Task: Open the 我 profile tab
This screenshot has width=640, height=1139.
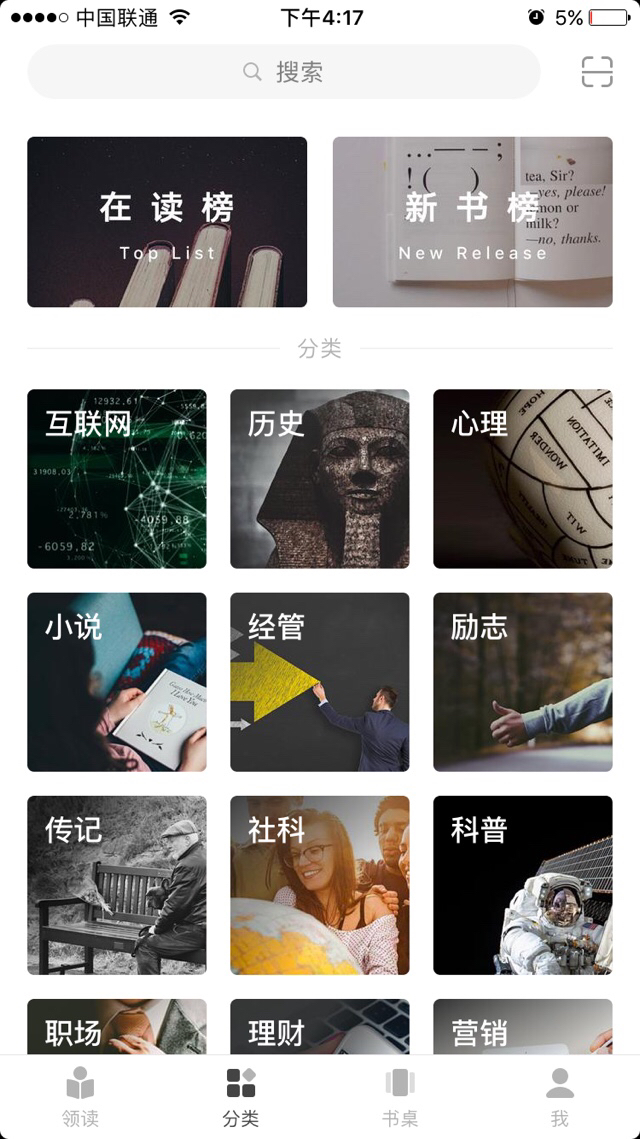Action: (x=560, y=1097)
